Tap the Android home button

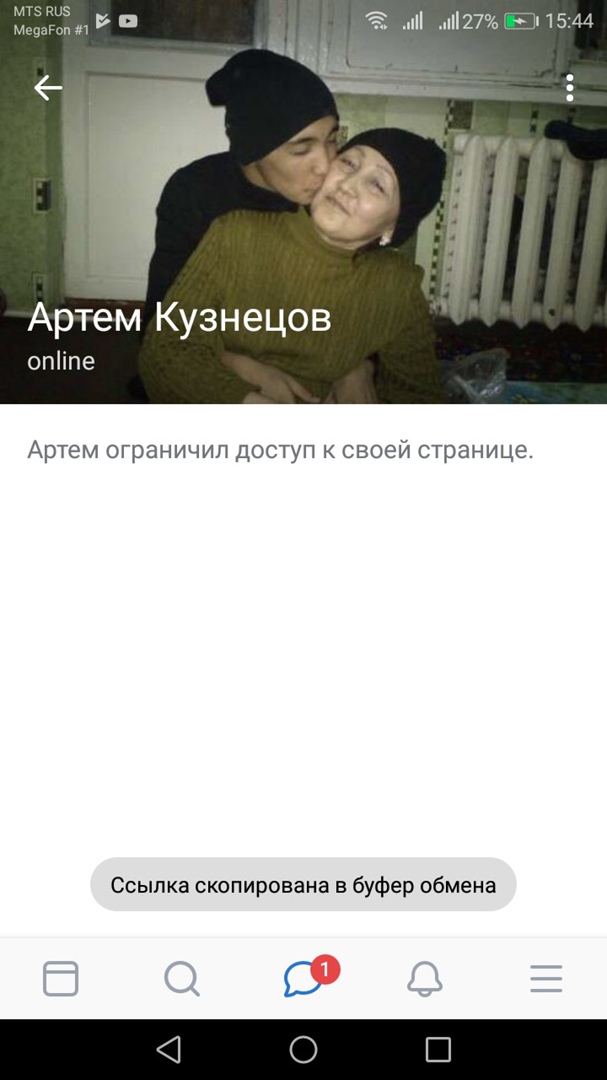[x=303, y=1049]
